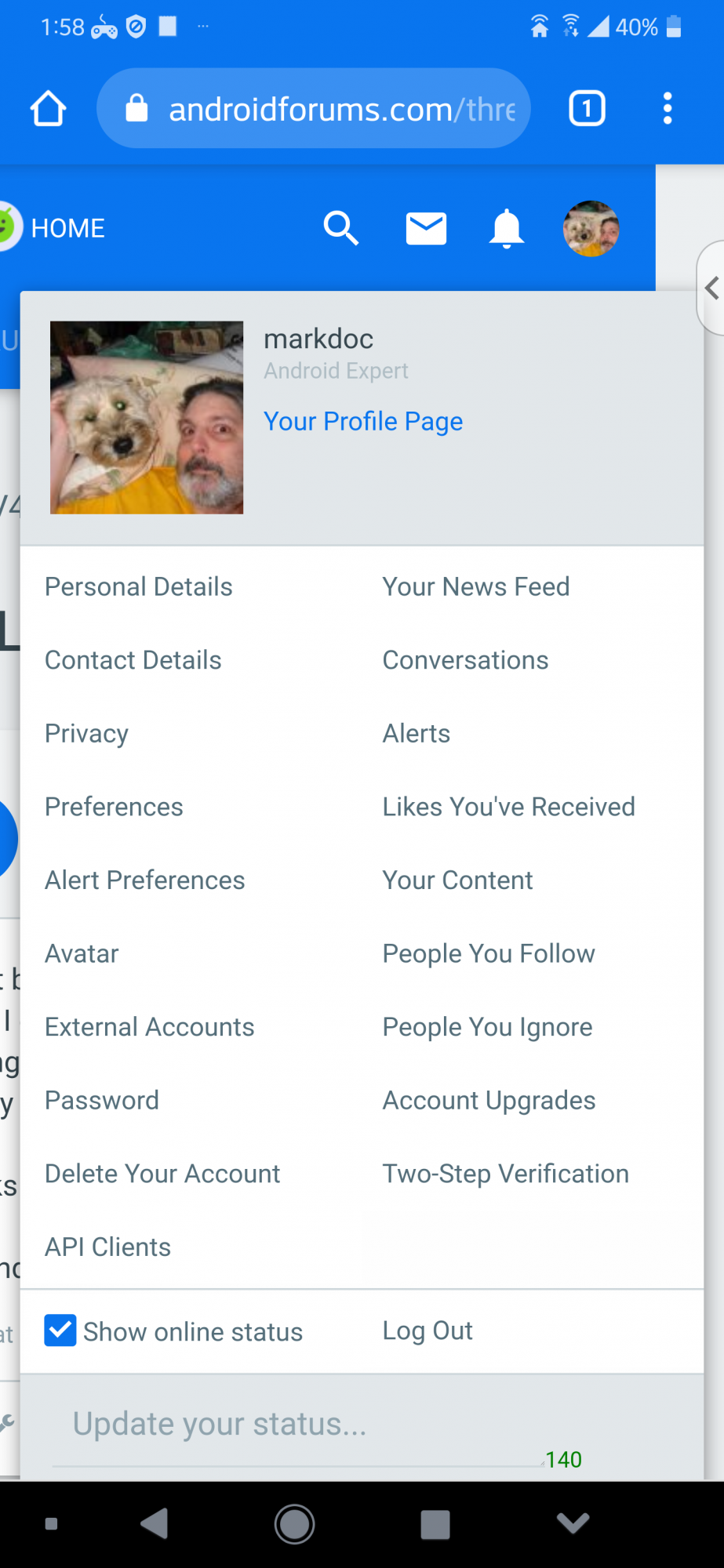Viewport: 724px width, 1568px height.
Task: Go to Privacy settings
Action: pos(86,734)
